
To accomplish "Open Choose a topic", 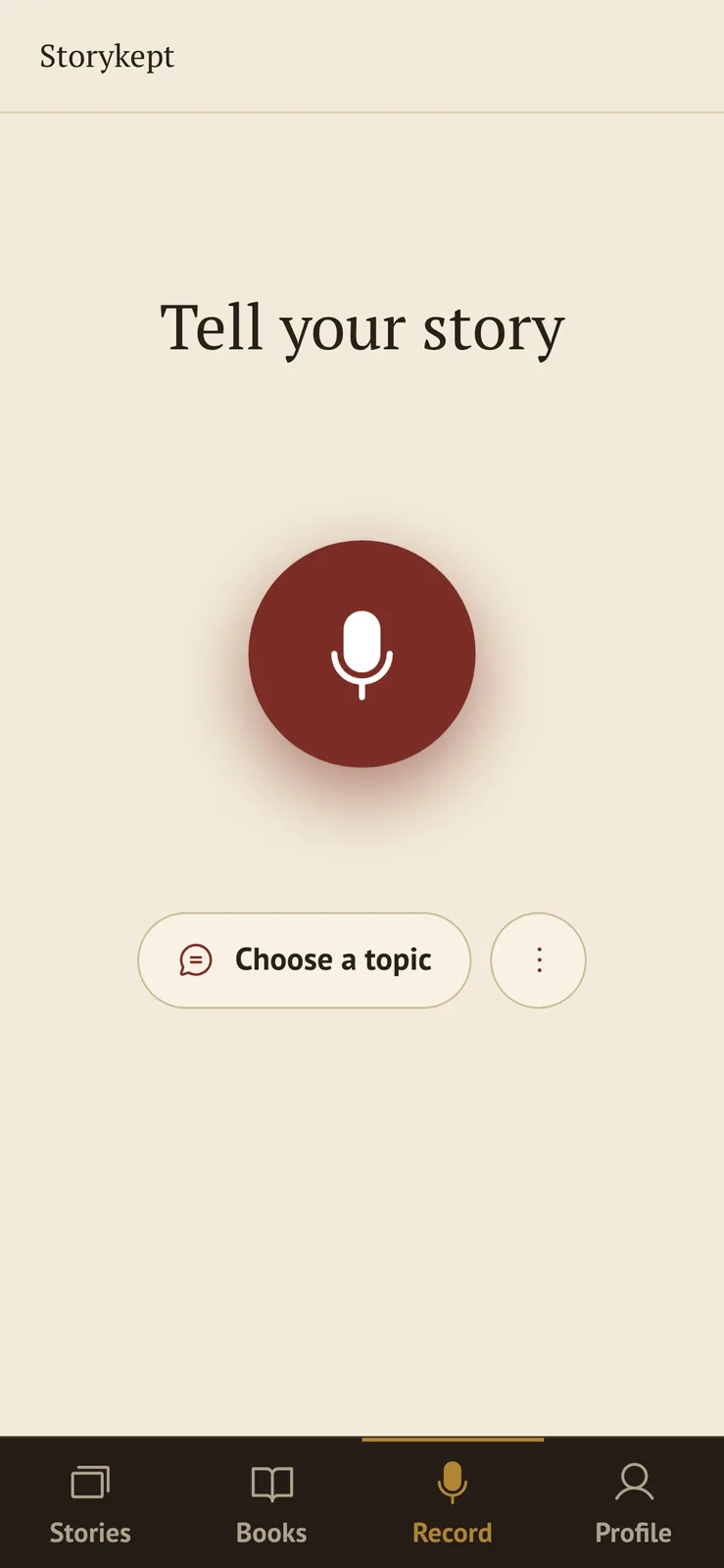I will click(304, 960).
